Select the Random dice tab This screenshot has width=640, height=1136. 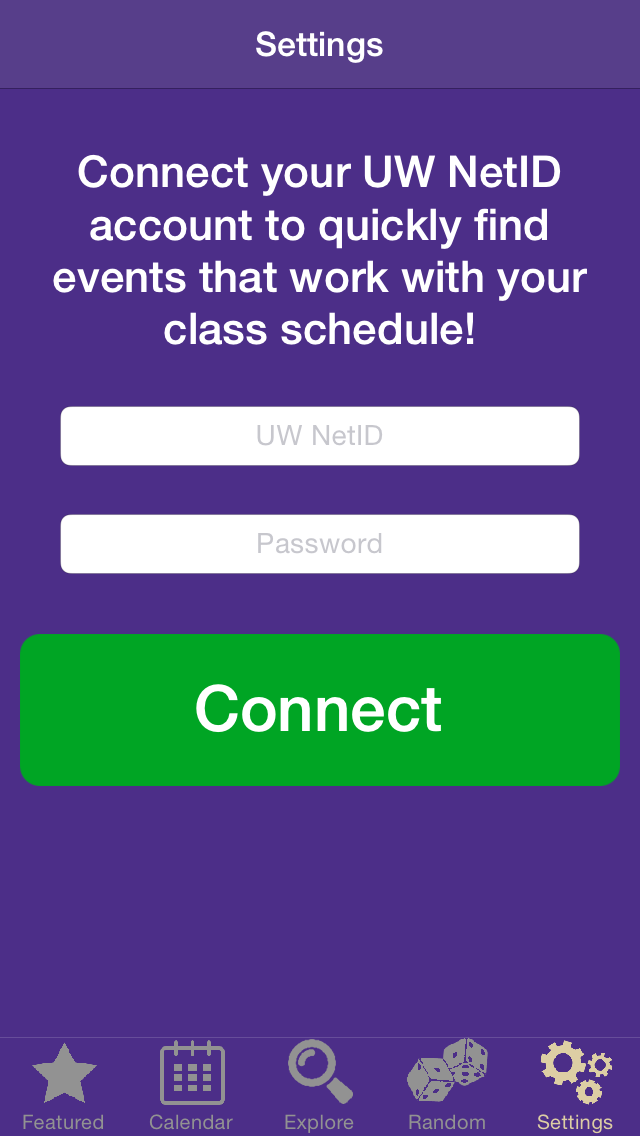447,1086
